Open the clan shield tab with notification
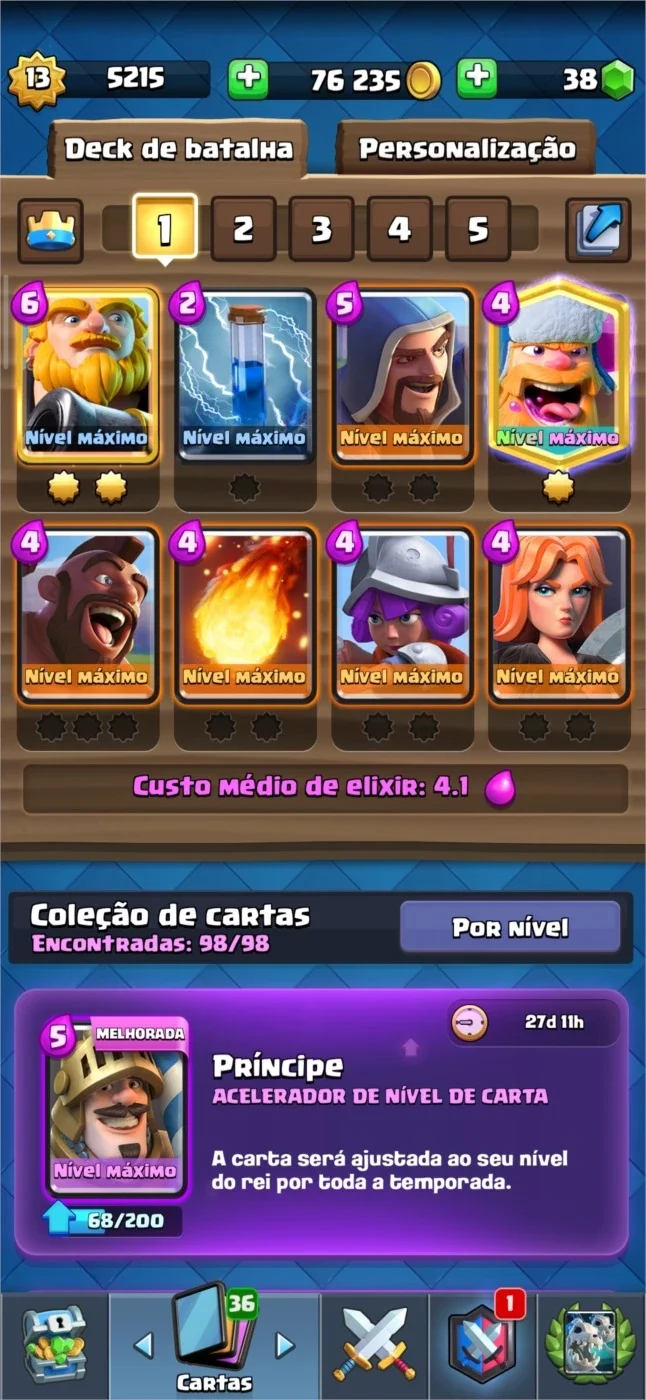 [x=483, y=1346]
